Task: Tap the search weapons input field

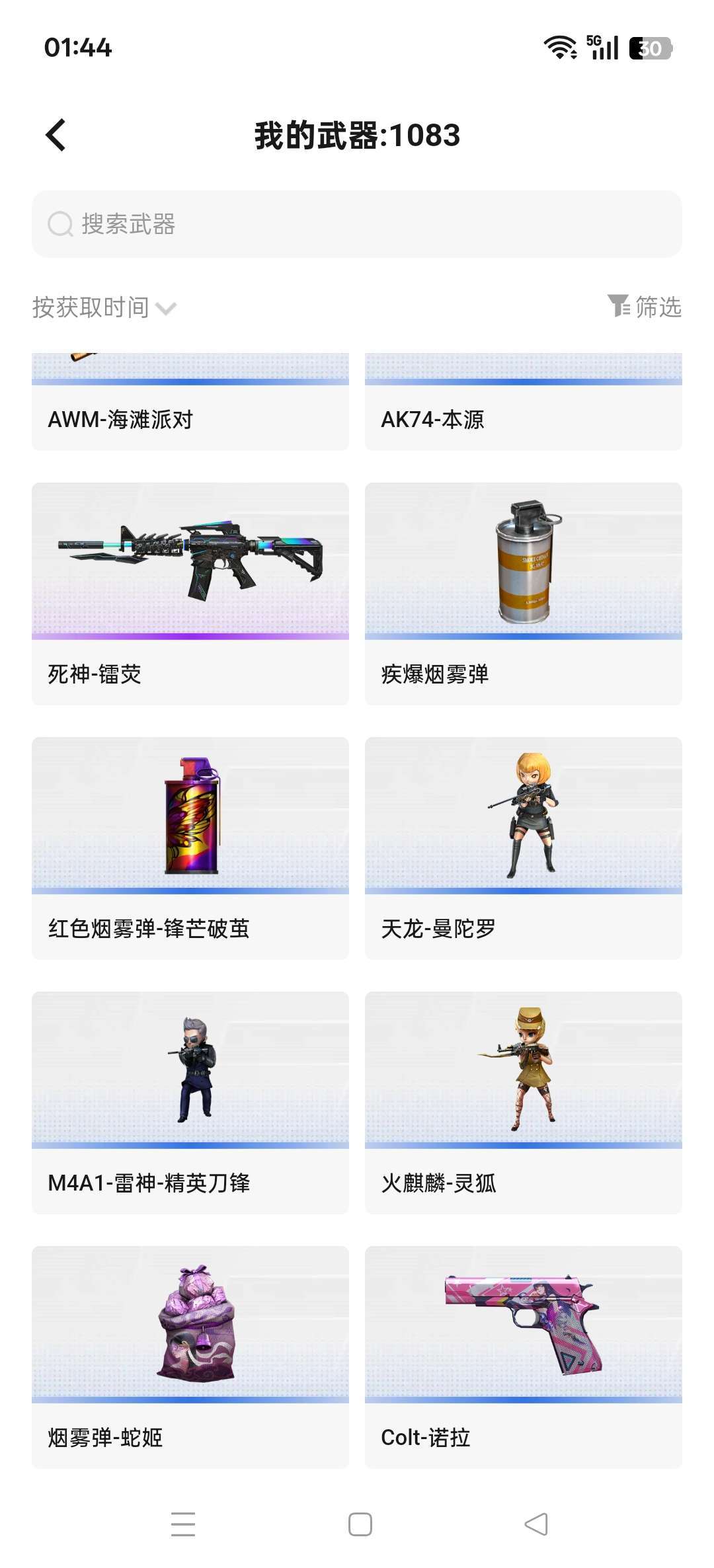Action: click(x=357, y=223)
